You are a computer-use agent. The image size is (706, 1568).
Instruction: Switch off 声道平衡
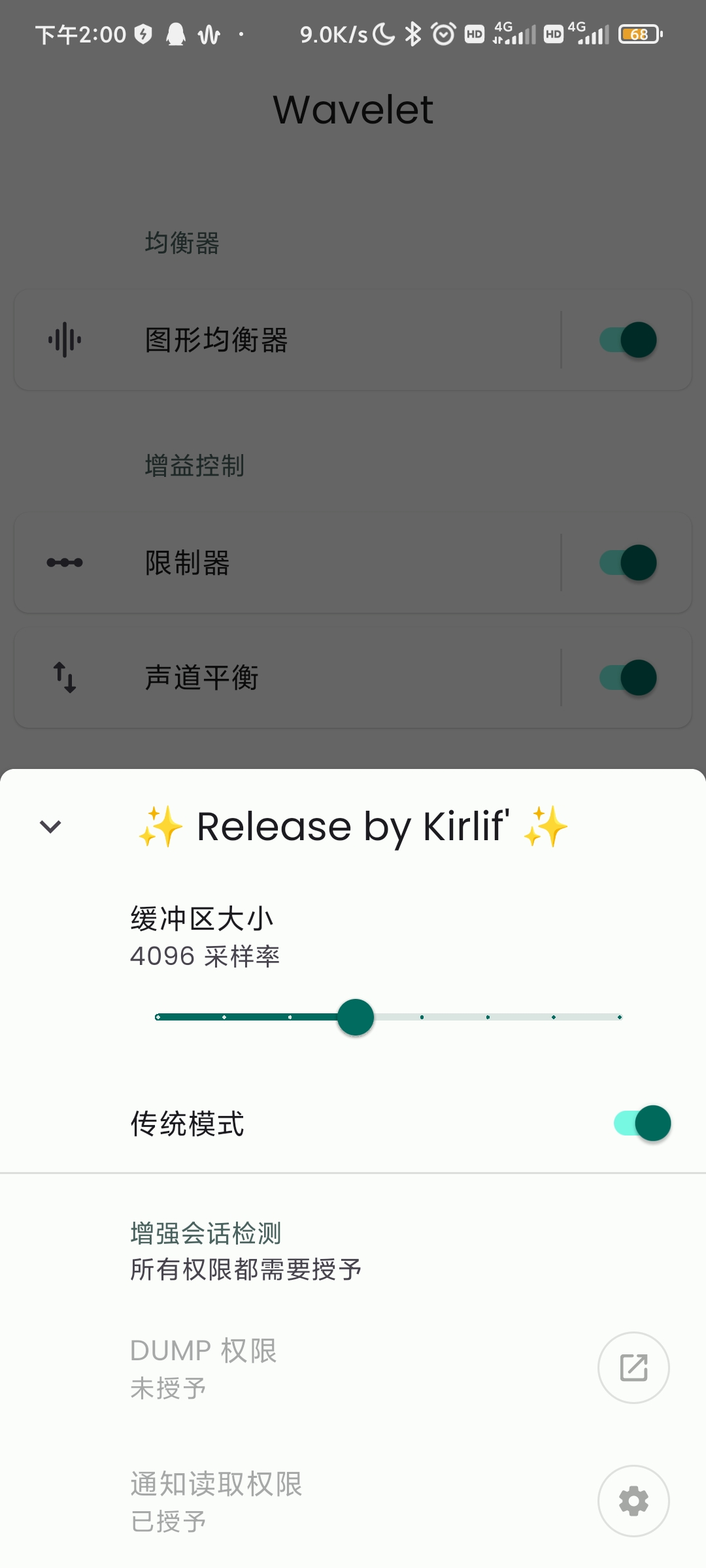[628, 678]
